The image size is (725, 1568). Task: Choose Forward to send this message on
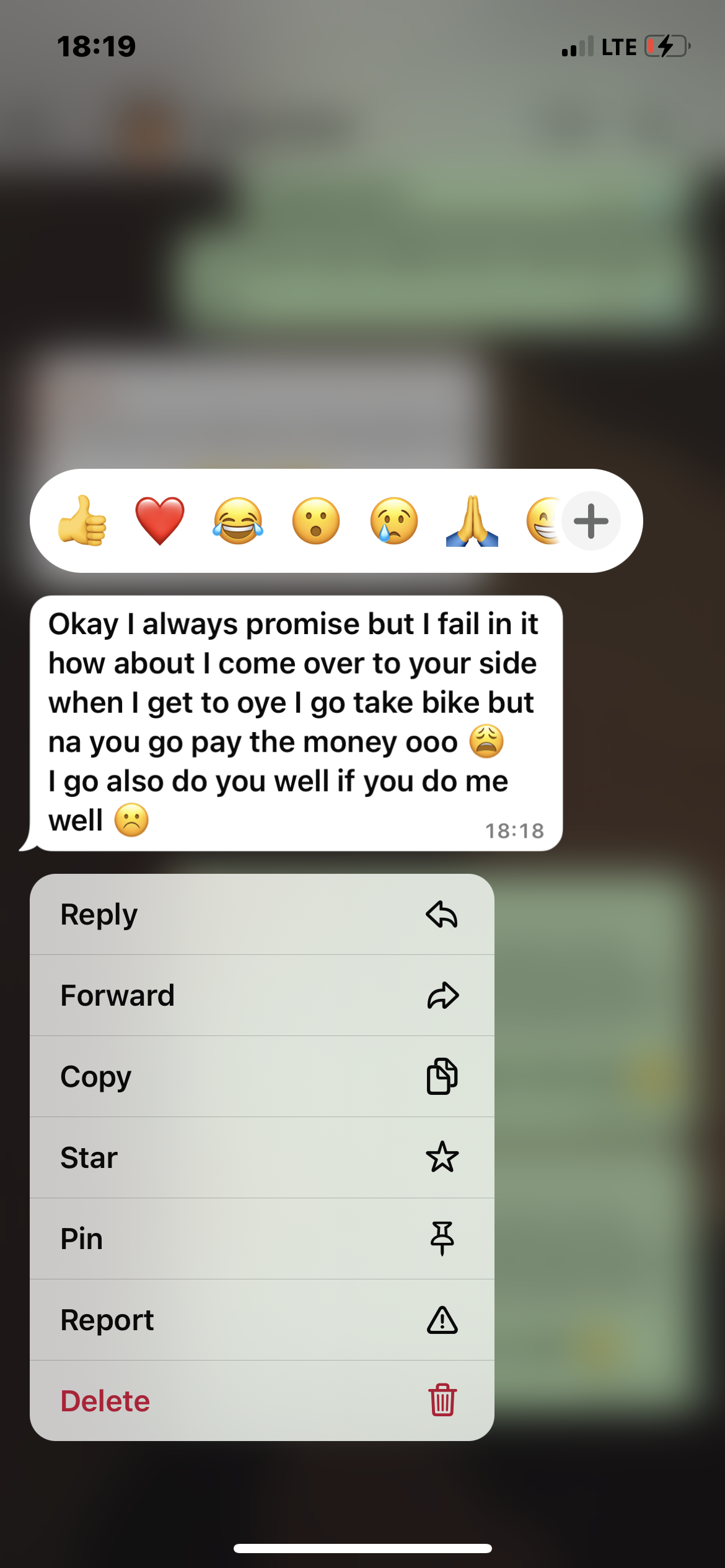point(262,996)
